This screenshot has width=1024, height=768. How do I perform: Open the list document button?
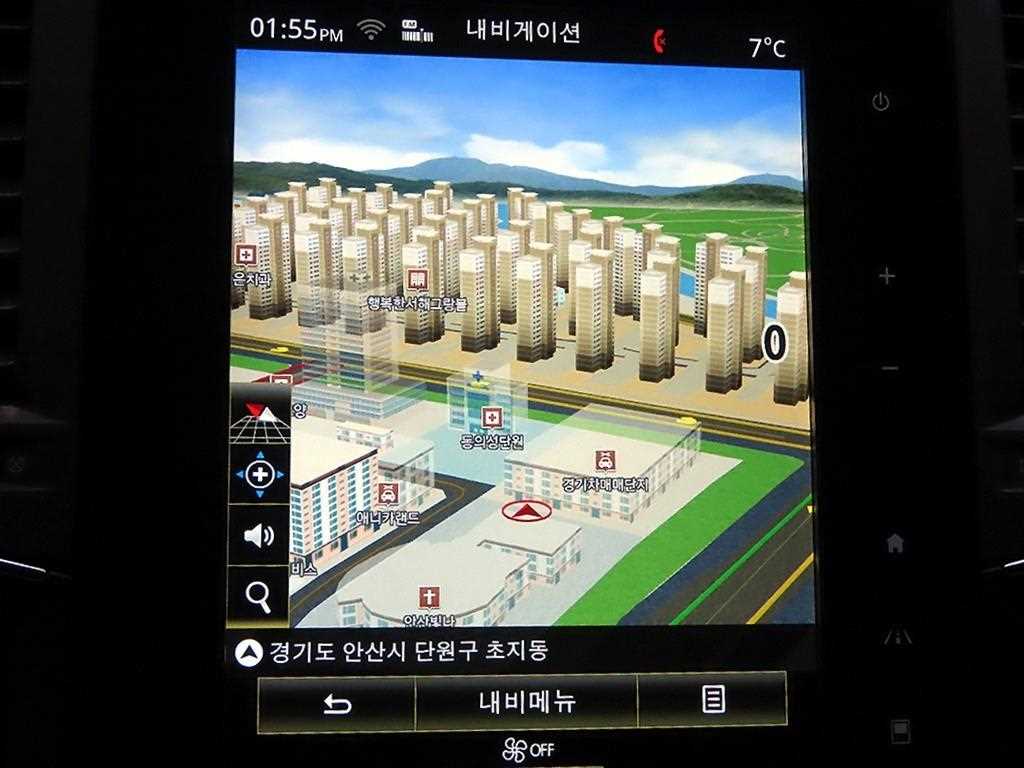pyautogui.click(x=712, y=700)
